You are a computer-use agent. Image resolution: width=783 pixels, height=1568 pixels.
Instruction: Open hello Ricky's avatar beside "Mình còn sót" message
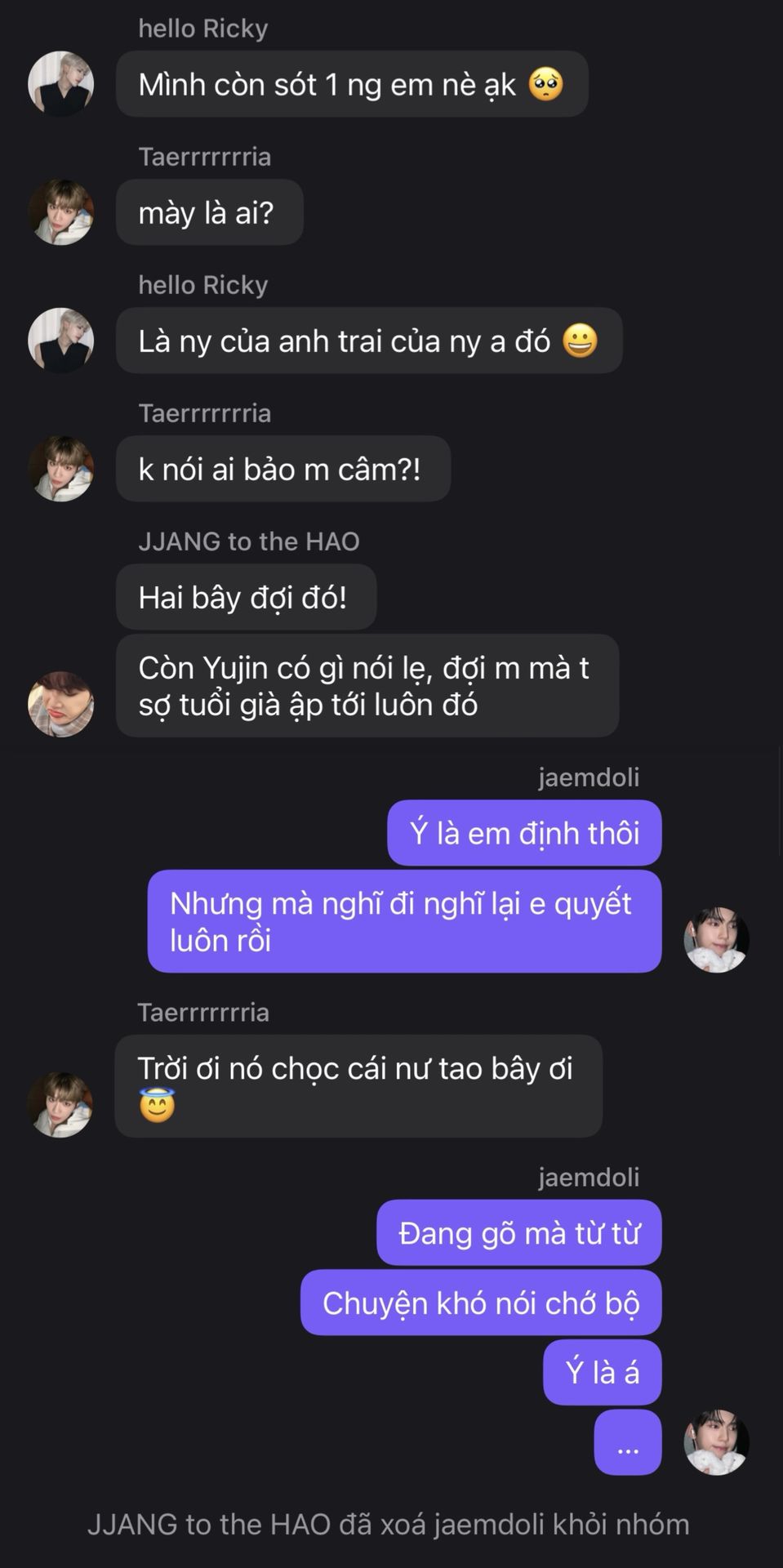60,84
